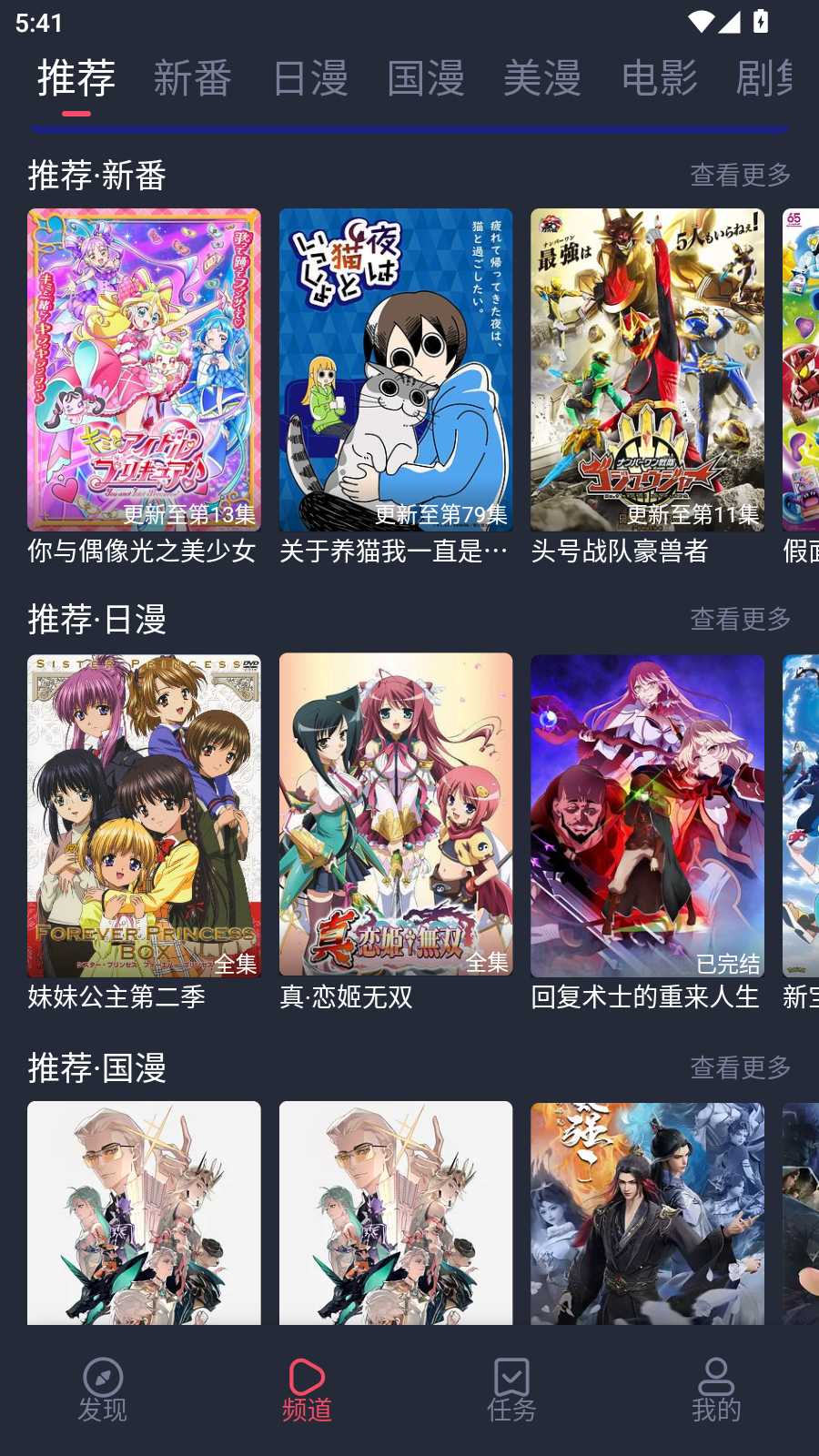Open the 任务 tab
This screenshot has height=1456, width=819.
511,1390
